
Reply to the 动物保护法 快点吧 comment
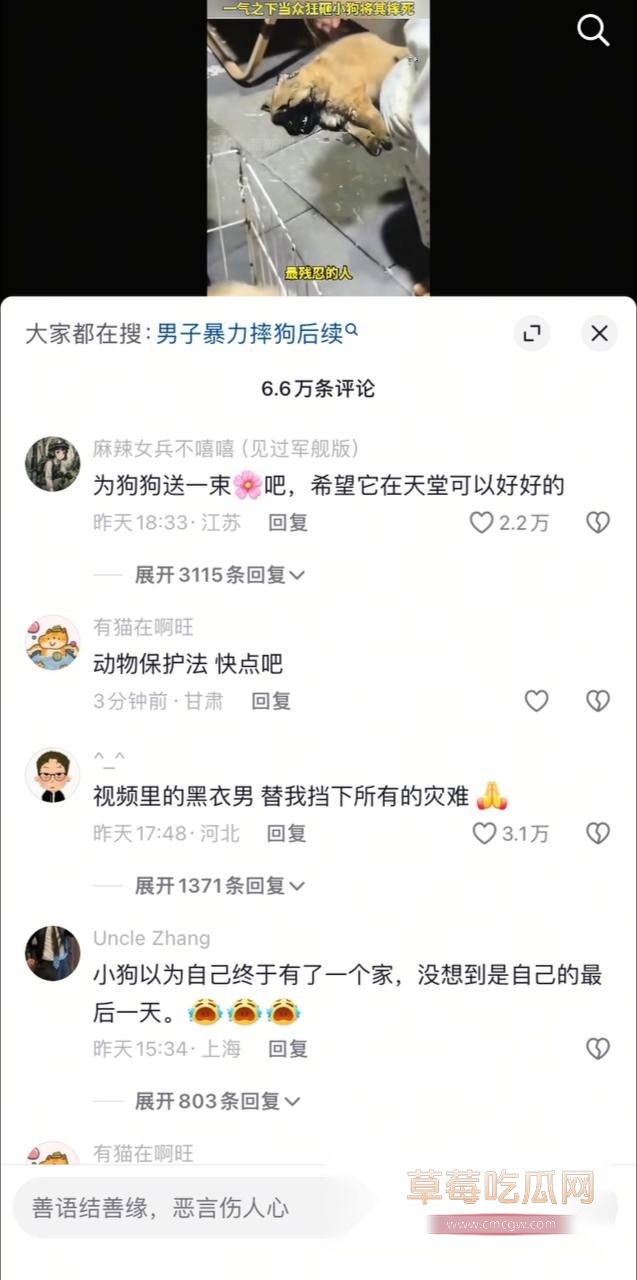tap(271, 701)
